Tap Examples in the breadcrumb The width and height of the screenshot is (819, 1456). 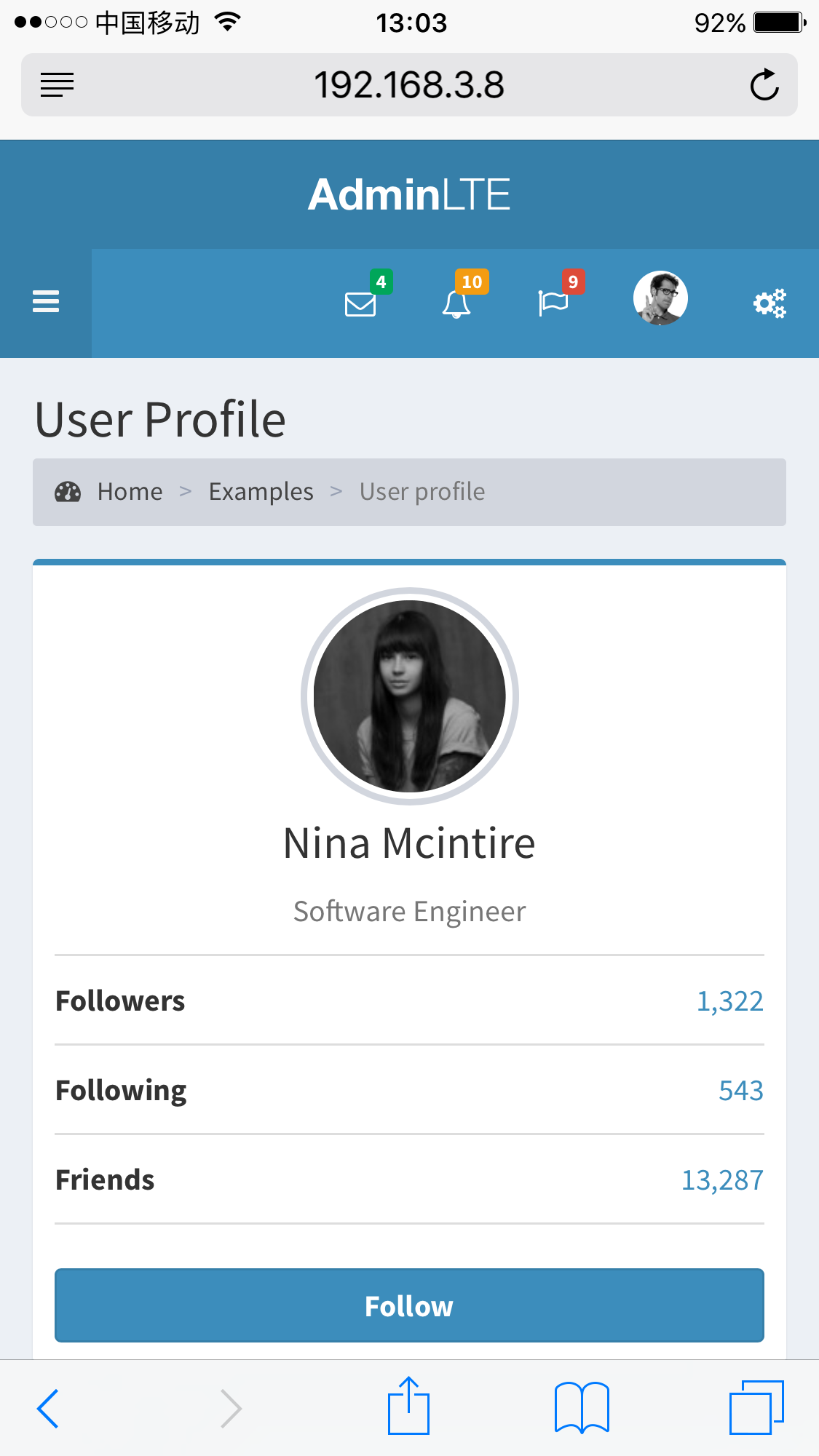click(x=261, y=492)
